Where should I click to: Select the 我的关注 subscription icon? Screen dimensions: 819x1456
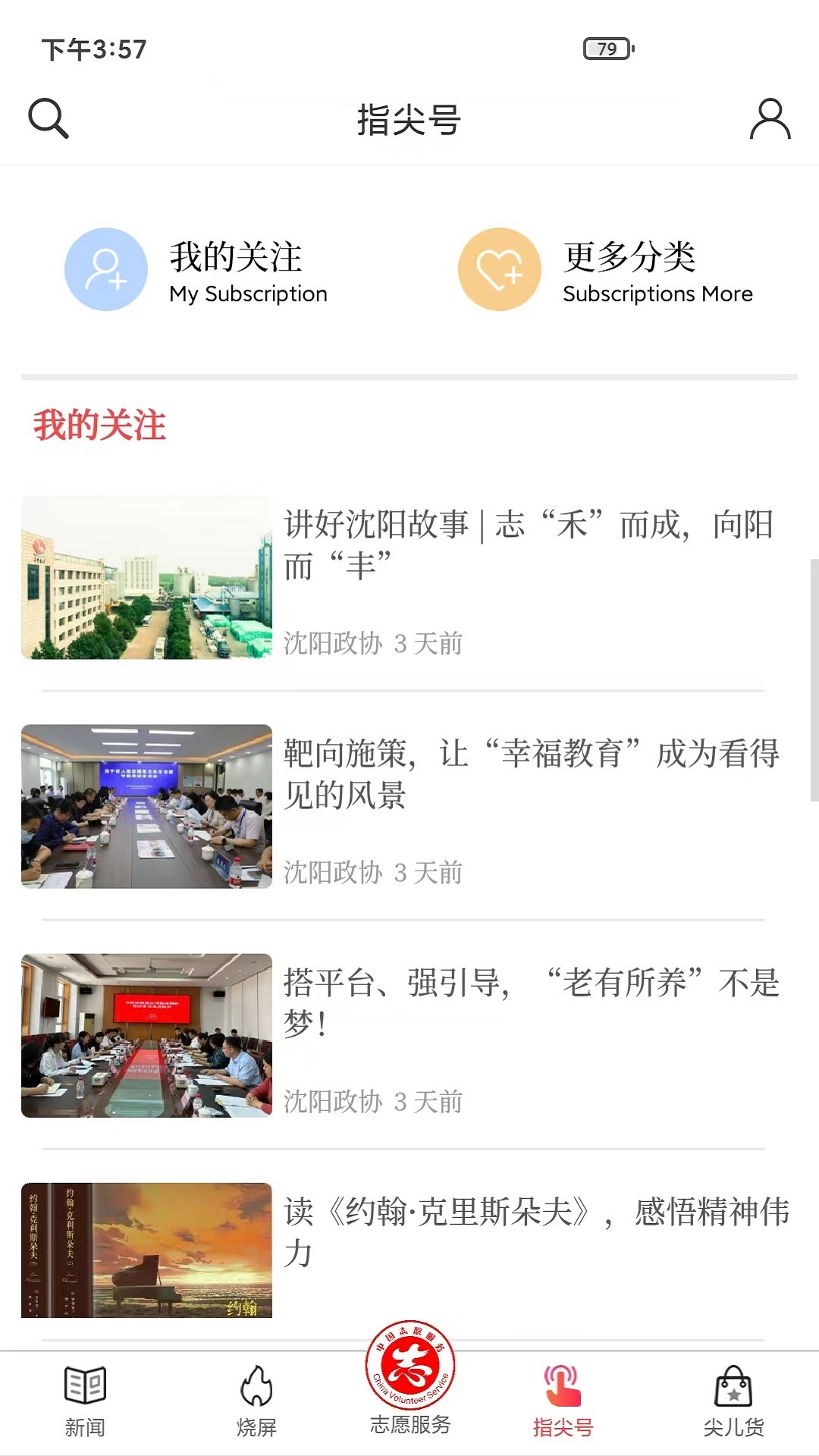105,271
